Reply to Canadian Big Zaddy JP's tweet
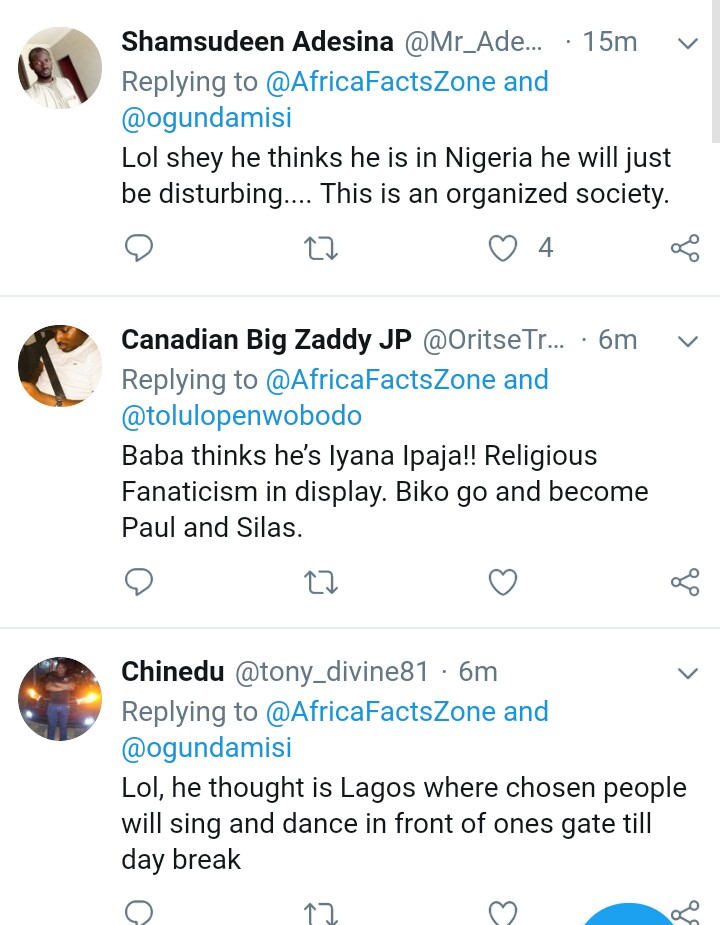 pyautogui.click(x=140, y=581)
